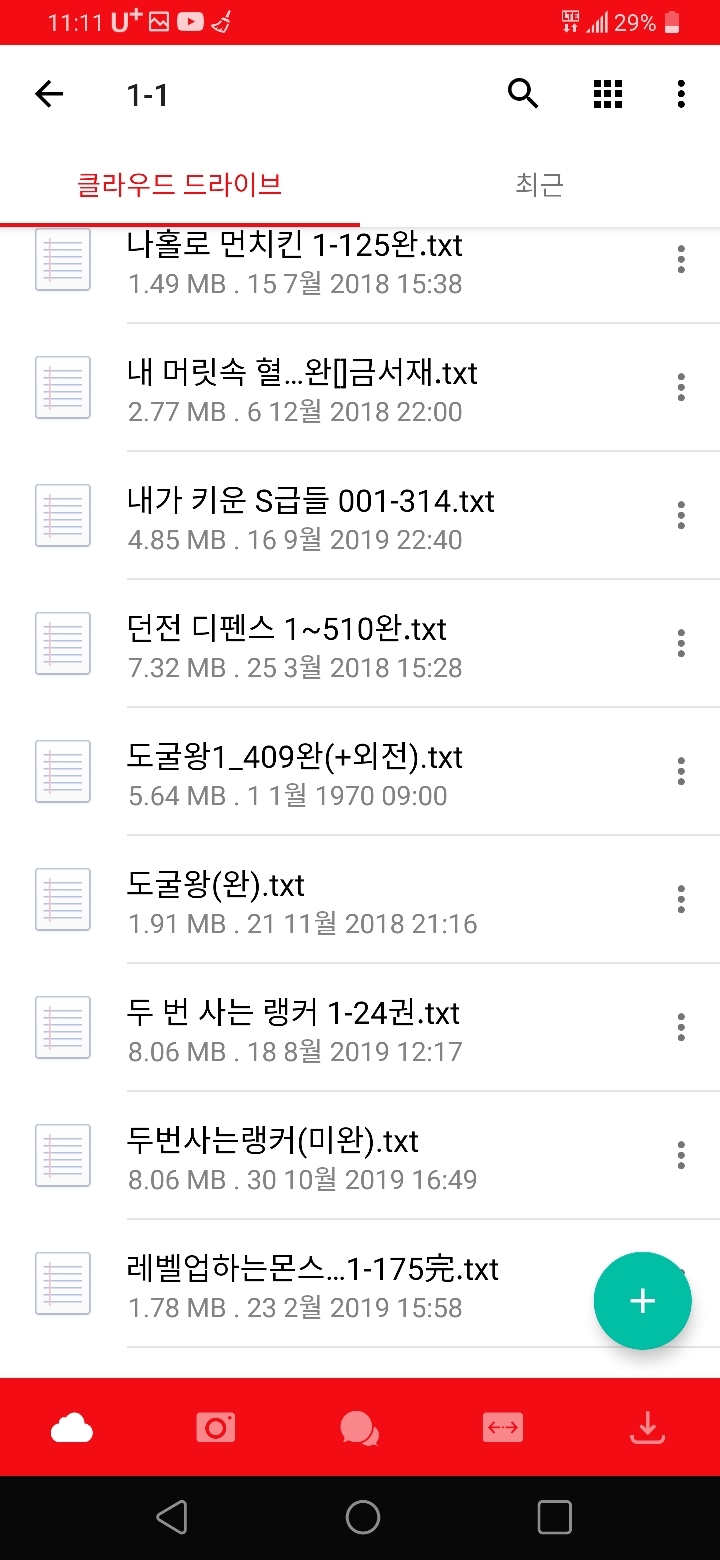The image size is (720, 1560).
Task: Show options for 내 머릿속 혈...완[]금서재.txt
Action: click(681, 387)
